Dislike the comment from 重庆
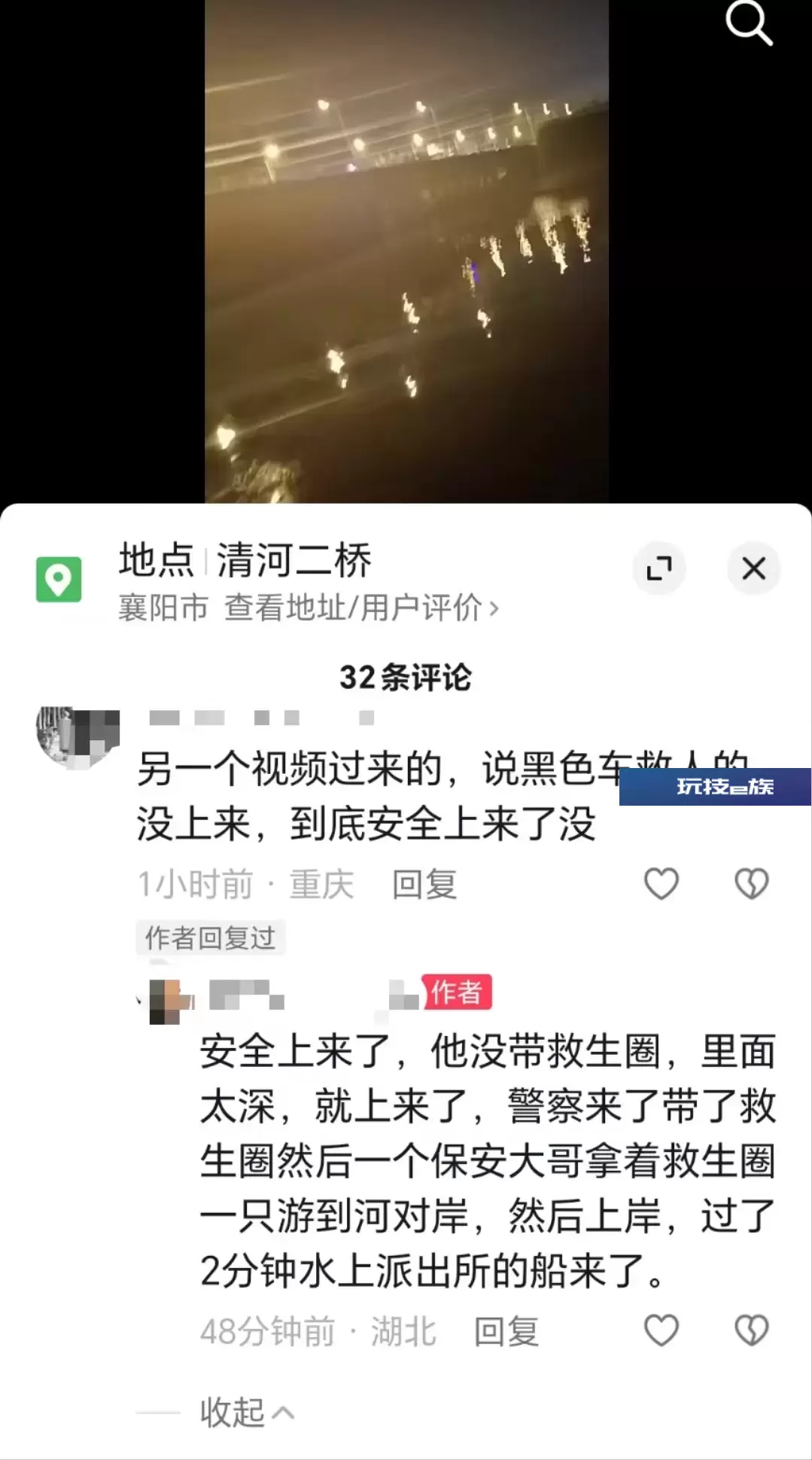 [x=751, y=883]
